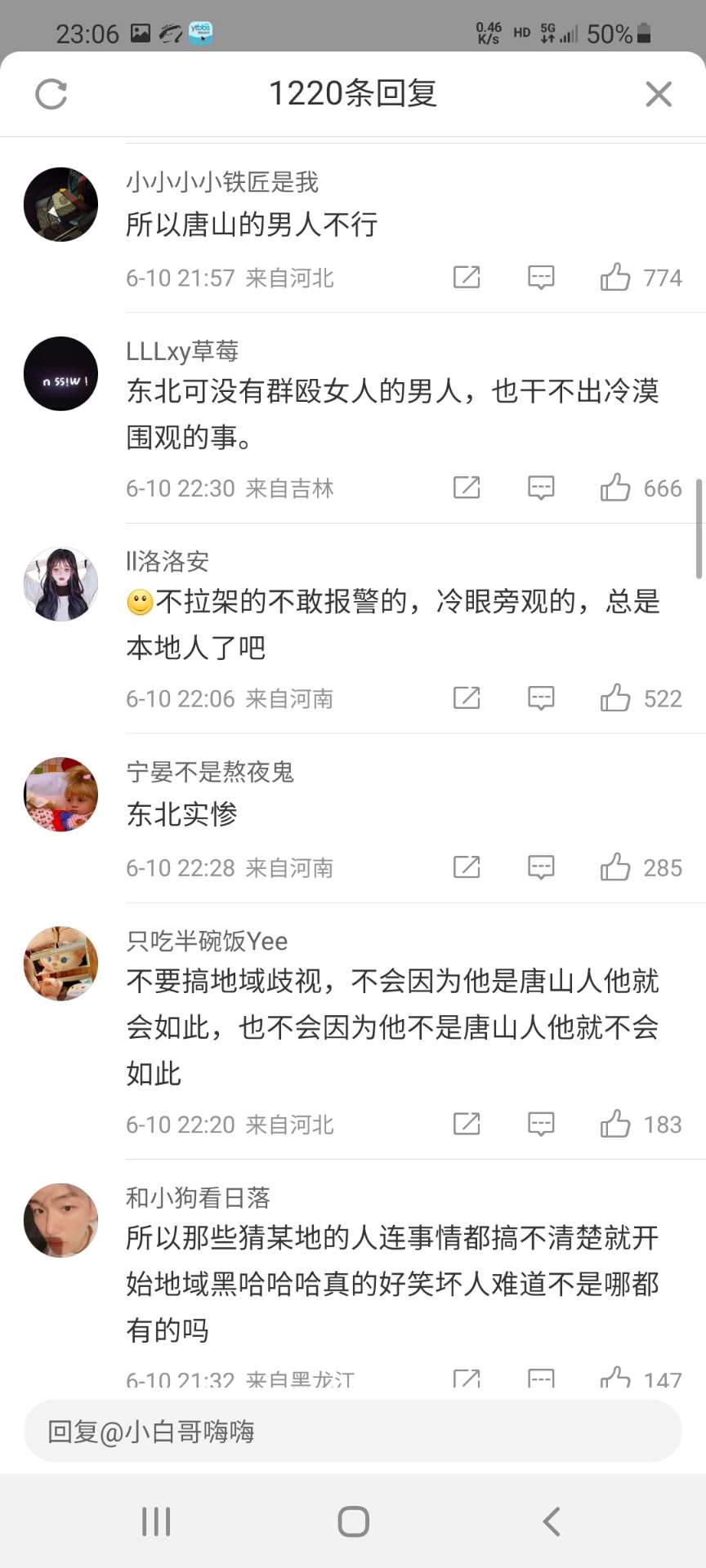Tap the 回复@小白哥嗨嗨 reply field
706x1568 pixels.
tap(353, 1431)
